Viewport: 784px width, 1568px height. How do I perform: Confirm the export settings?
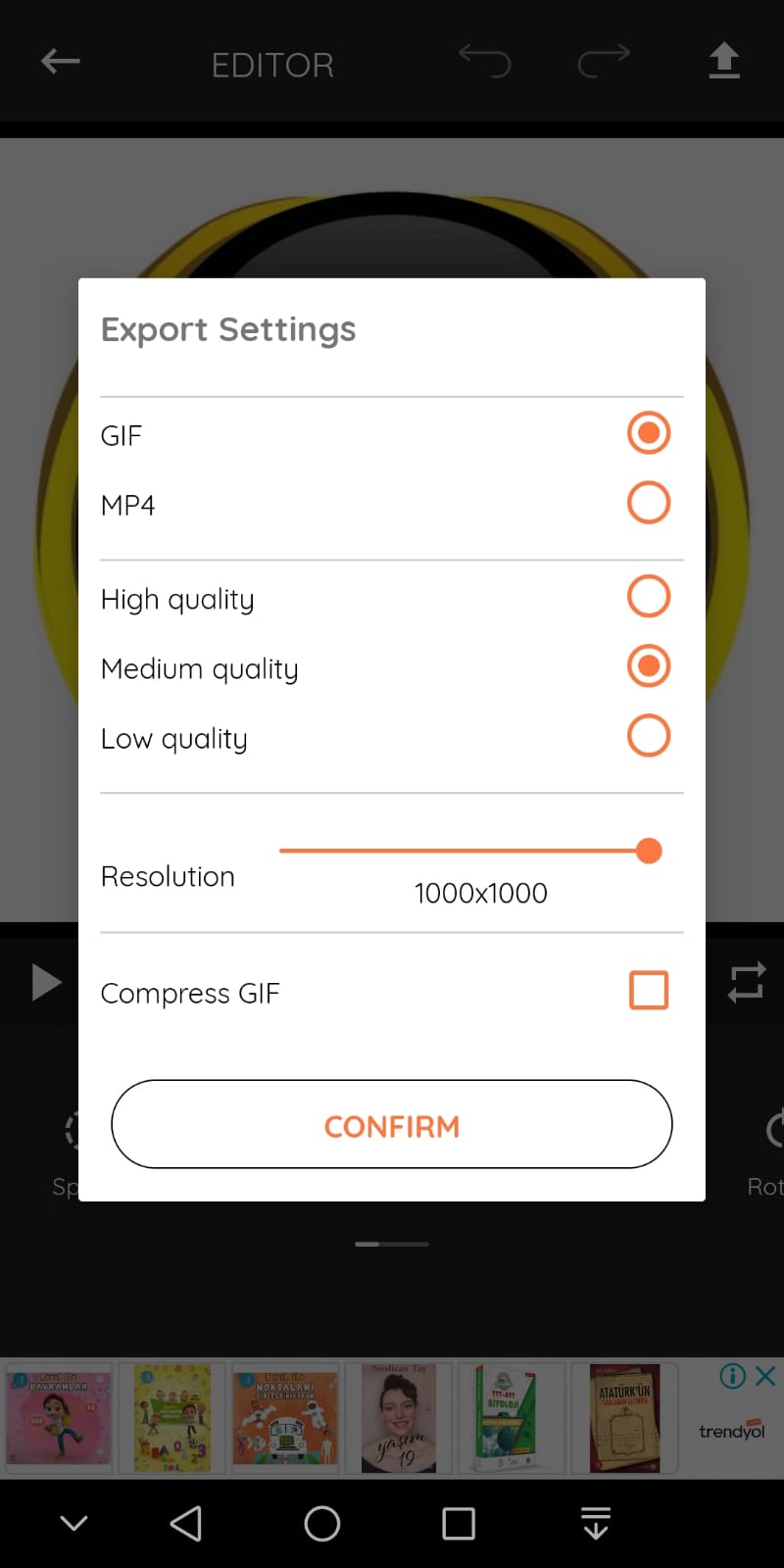tap(392, 1125)
